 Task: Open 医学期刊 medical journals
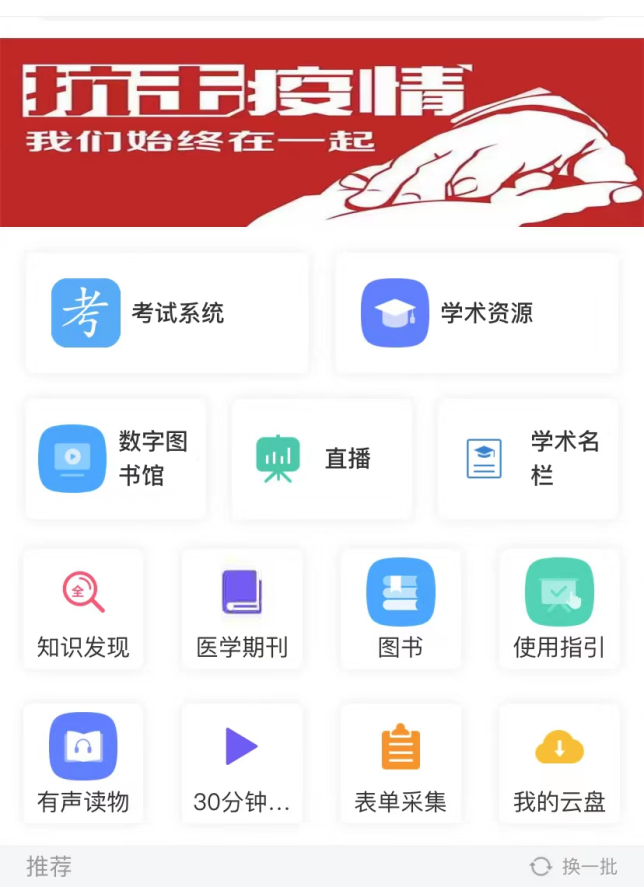(x=242, y=608)
